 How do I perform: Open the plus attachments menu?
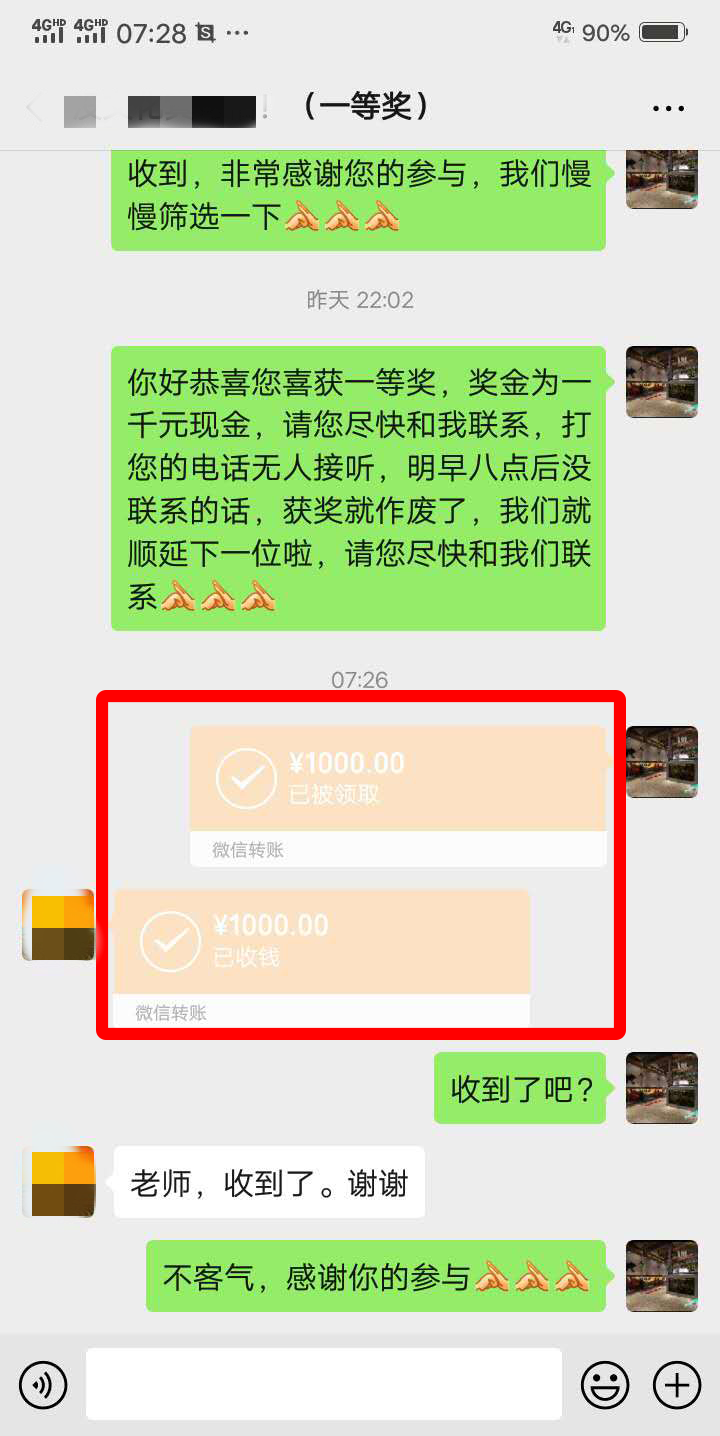click(x=677, y=1385)
